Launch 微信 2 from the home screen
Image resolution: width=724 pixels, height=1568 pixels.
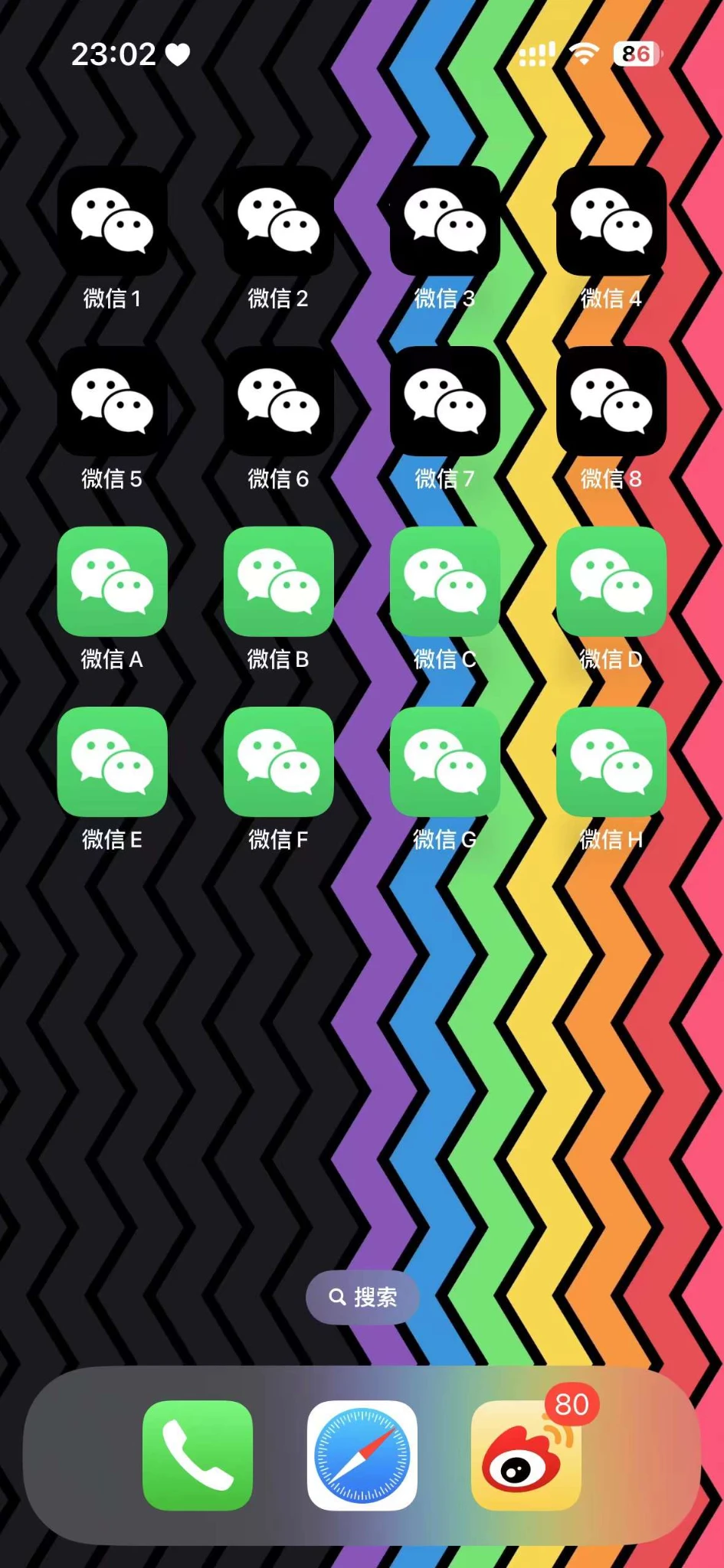(279, 220)
